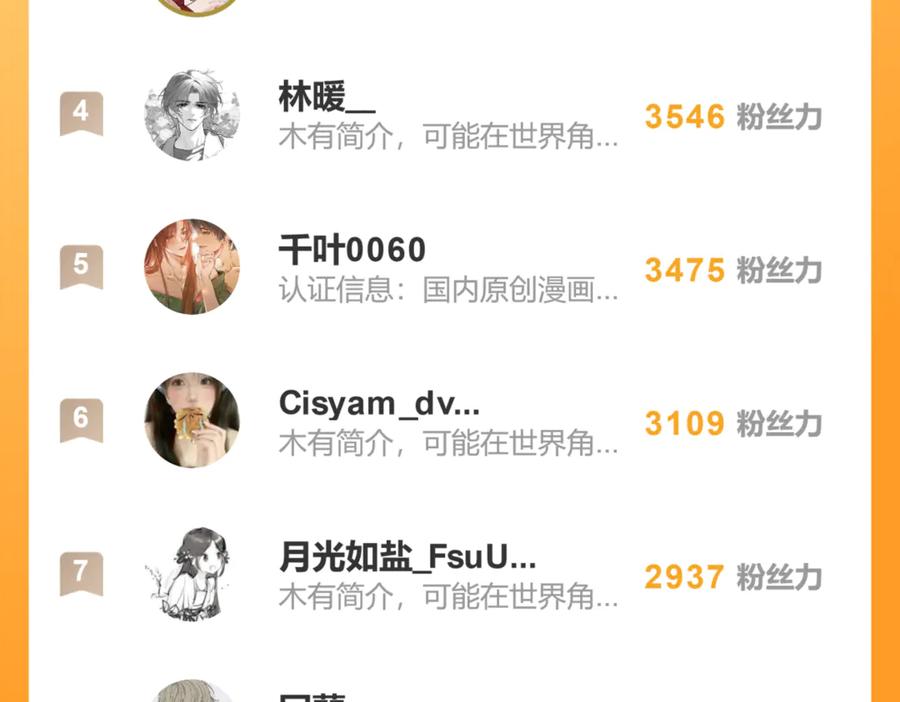Open 林暖__'s profile row
Image resolution: width=900 pixels, height=702 pixels.
449,114
